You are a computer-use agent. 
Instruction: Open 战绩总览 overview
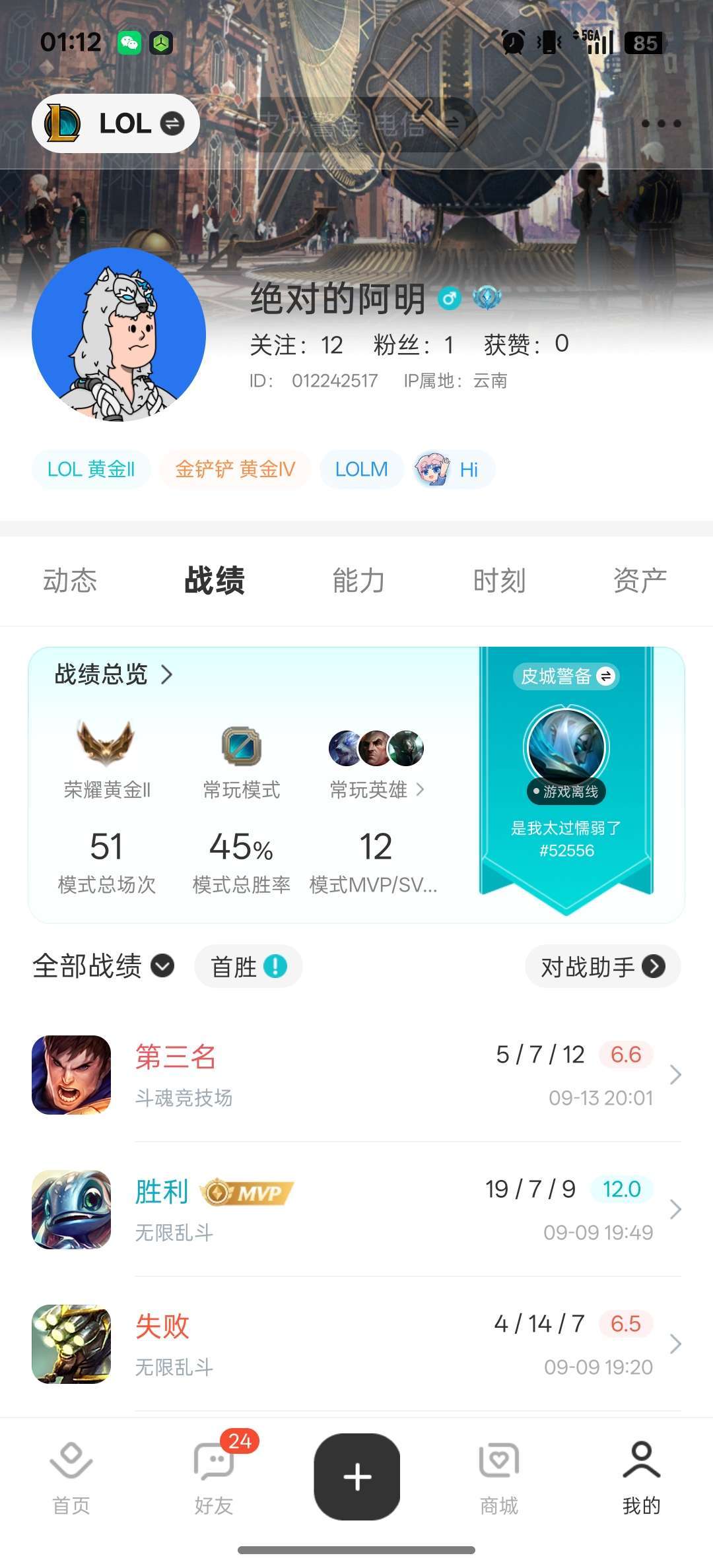(x=114, y=674)
